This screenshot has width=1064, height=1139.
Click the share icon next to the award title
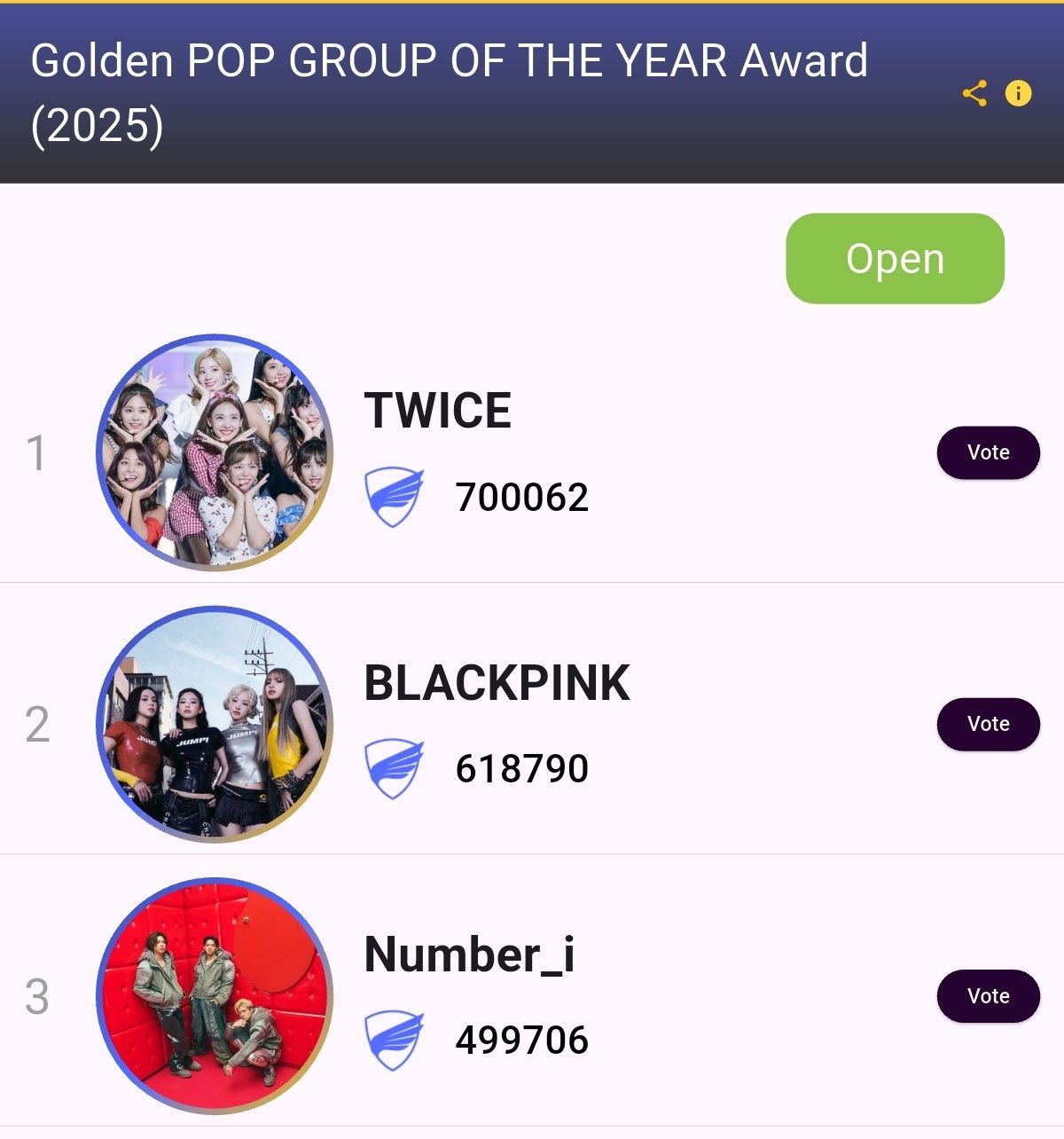pos(976,90)
